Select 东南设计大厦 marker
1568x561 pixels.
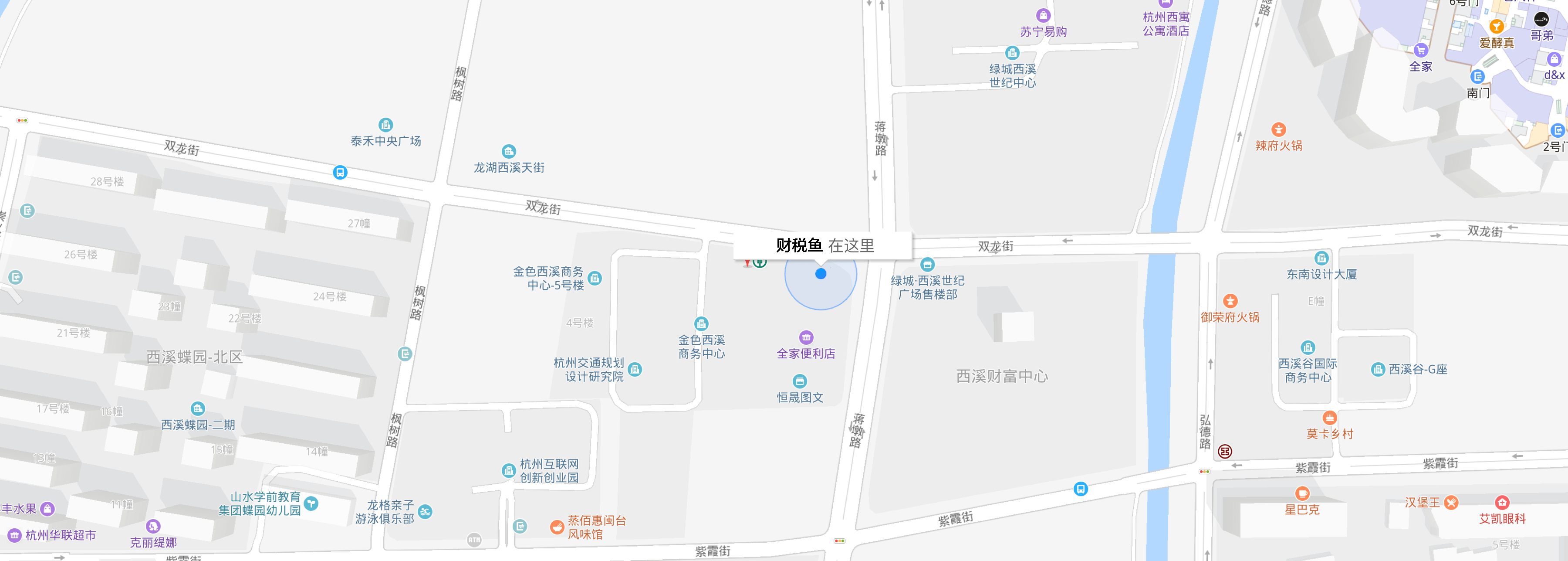1321,258
